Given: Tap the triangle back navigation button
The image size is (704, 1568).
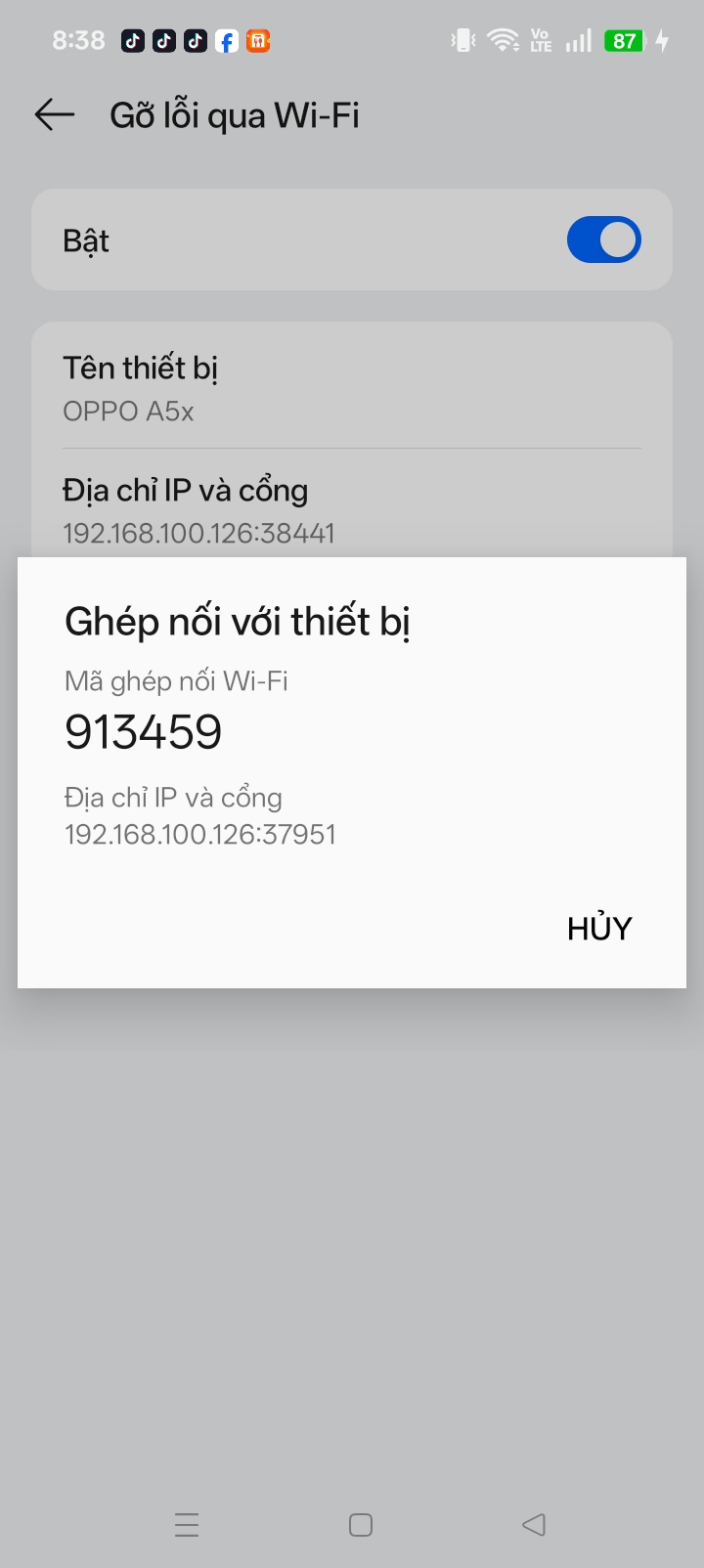Looking at the screenshot, I should pyautogui.click(x=533, y=1523).
